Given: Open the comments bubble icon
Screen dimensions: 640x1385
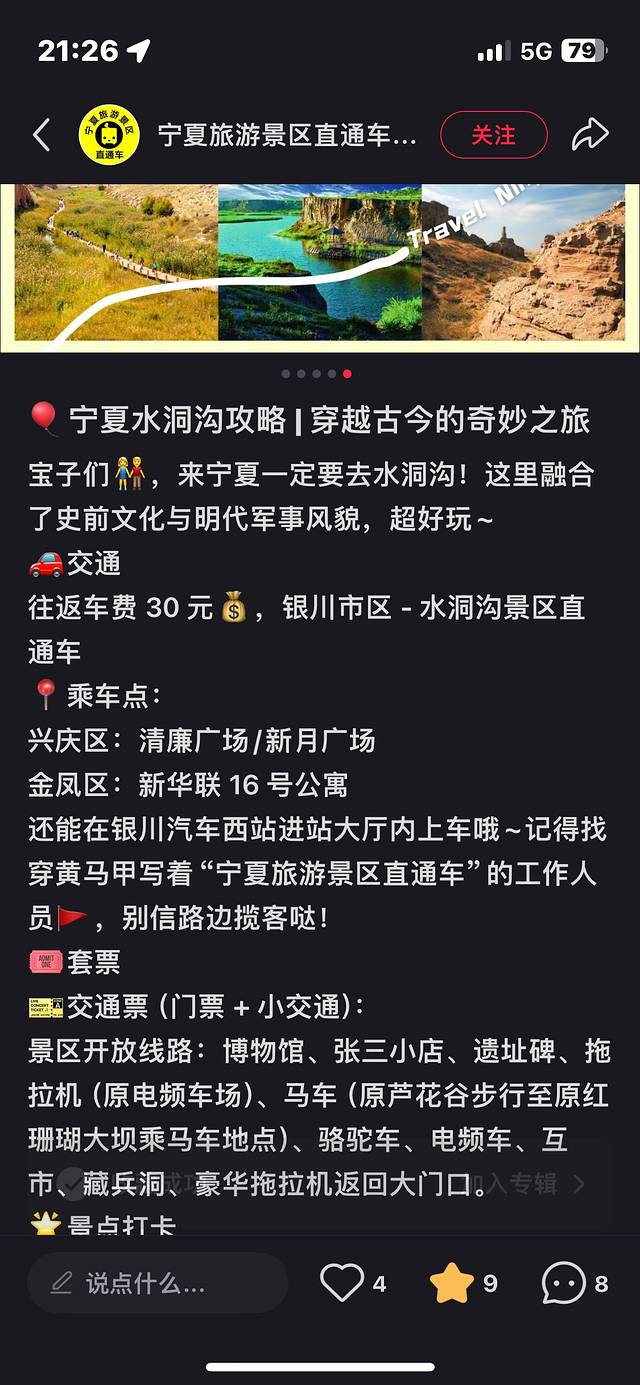Looking at the screenshot, I should coord(563,1283).
